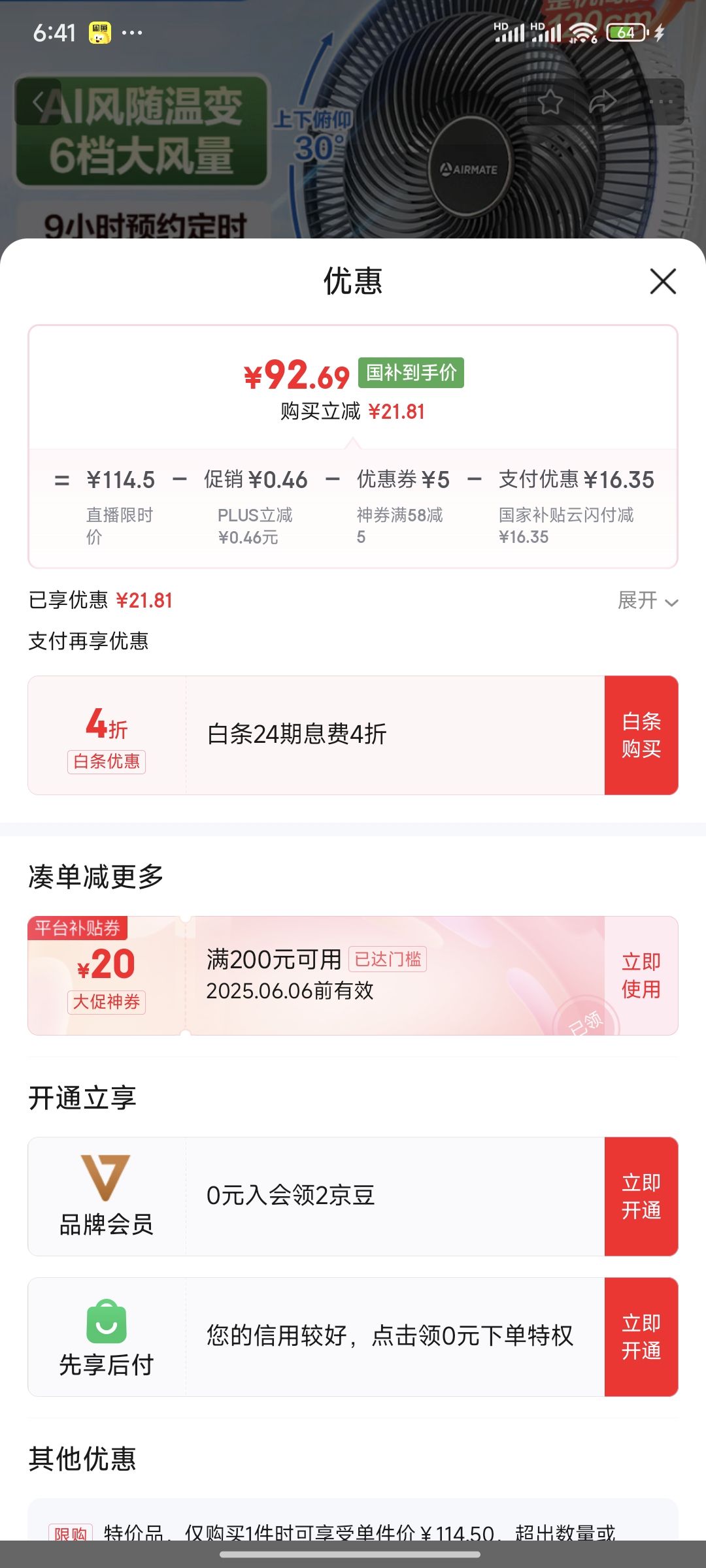This screenshot has height=1568, width=706.
Task: Close the 优惠 discount sheet
Action: (x=663, y=282)
